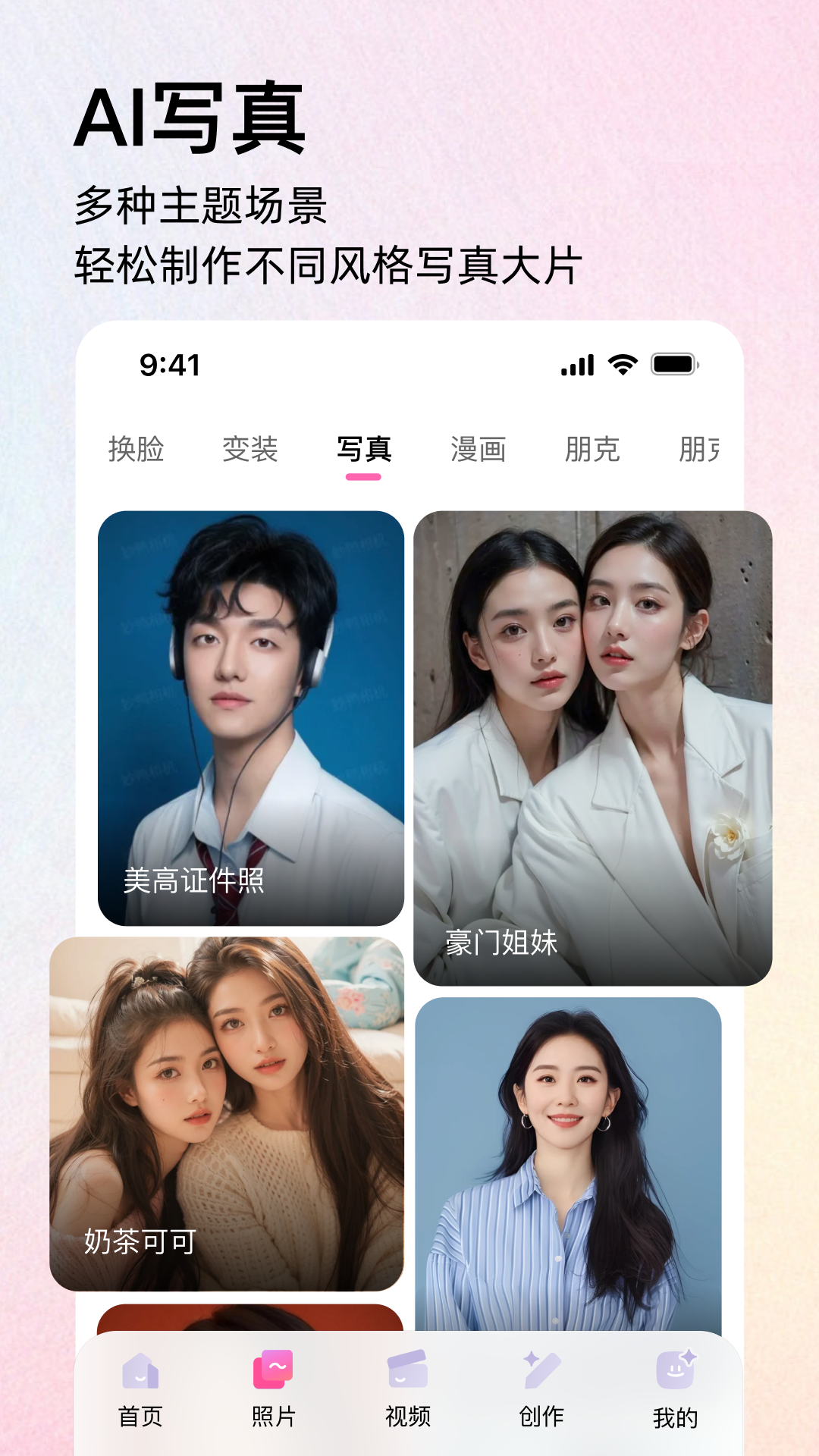Open the 变装 costume tab
Viewport: 819px width, 1456px height.
click(251, 449)
